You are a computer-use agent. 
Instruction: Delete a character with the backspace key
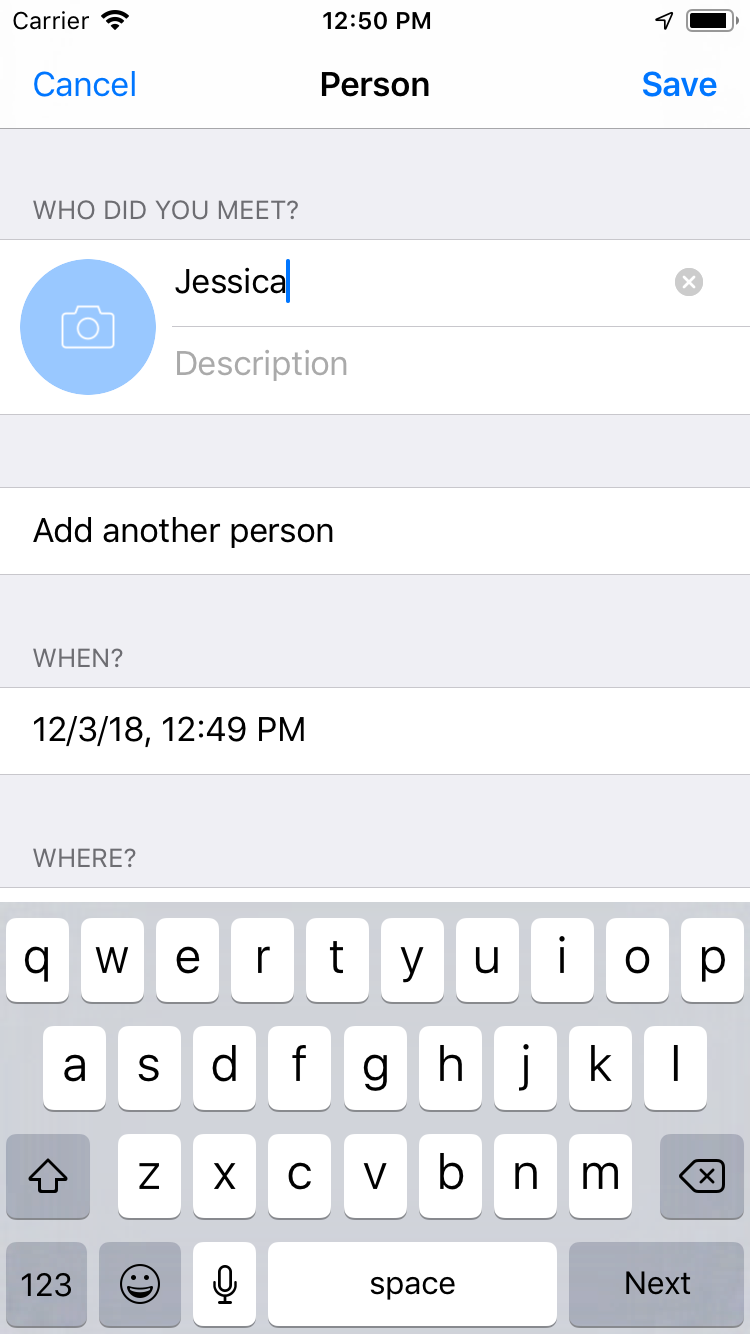702,1177
